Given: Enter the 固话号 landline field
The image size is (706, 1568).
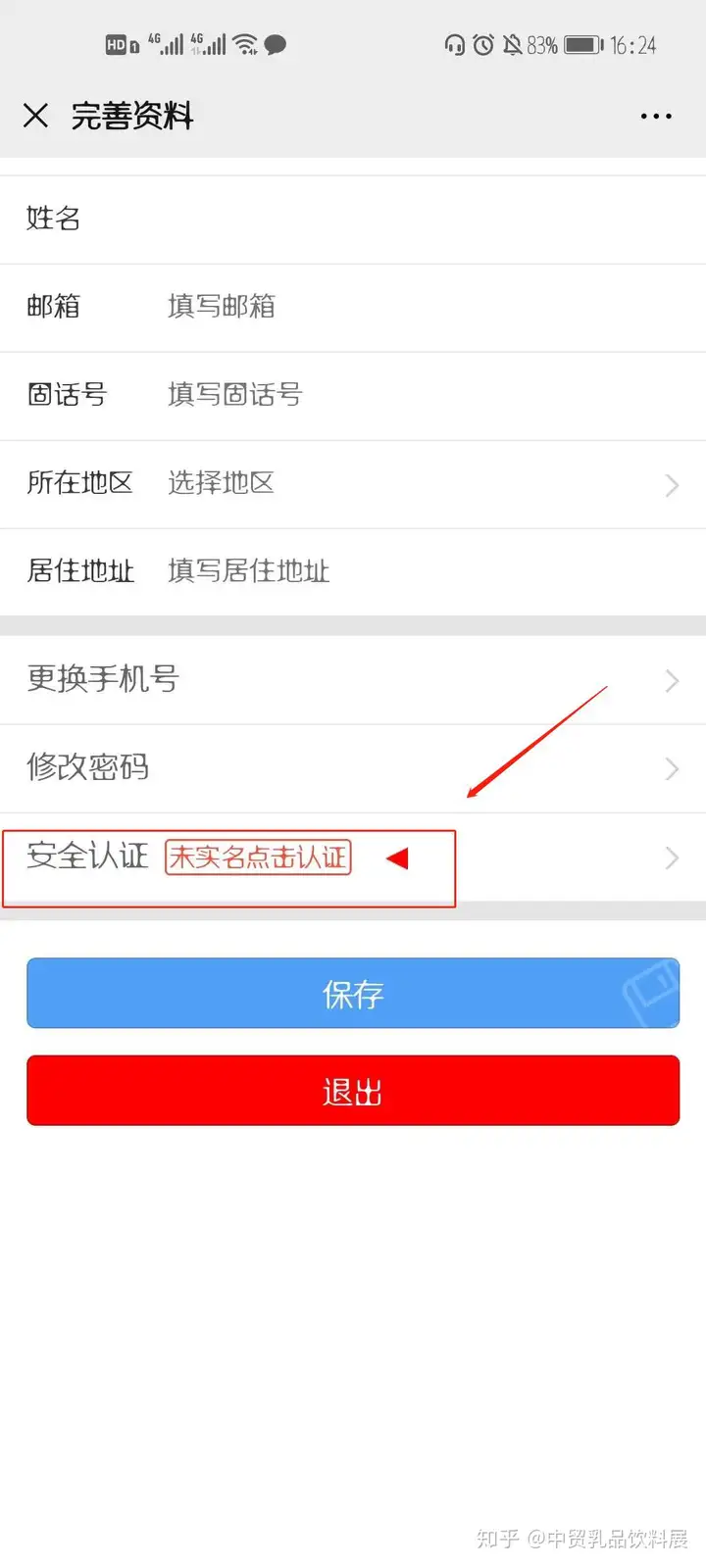Looking at the screenshot, I should 392,395.
